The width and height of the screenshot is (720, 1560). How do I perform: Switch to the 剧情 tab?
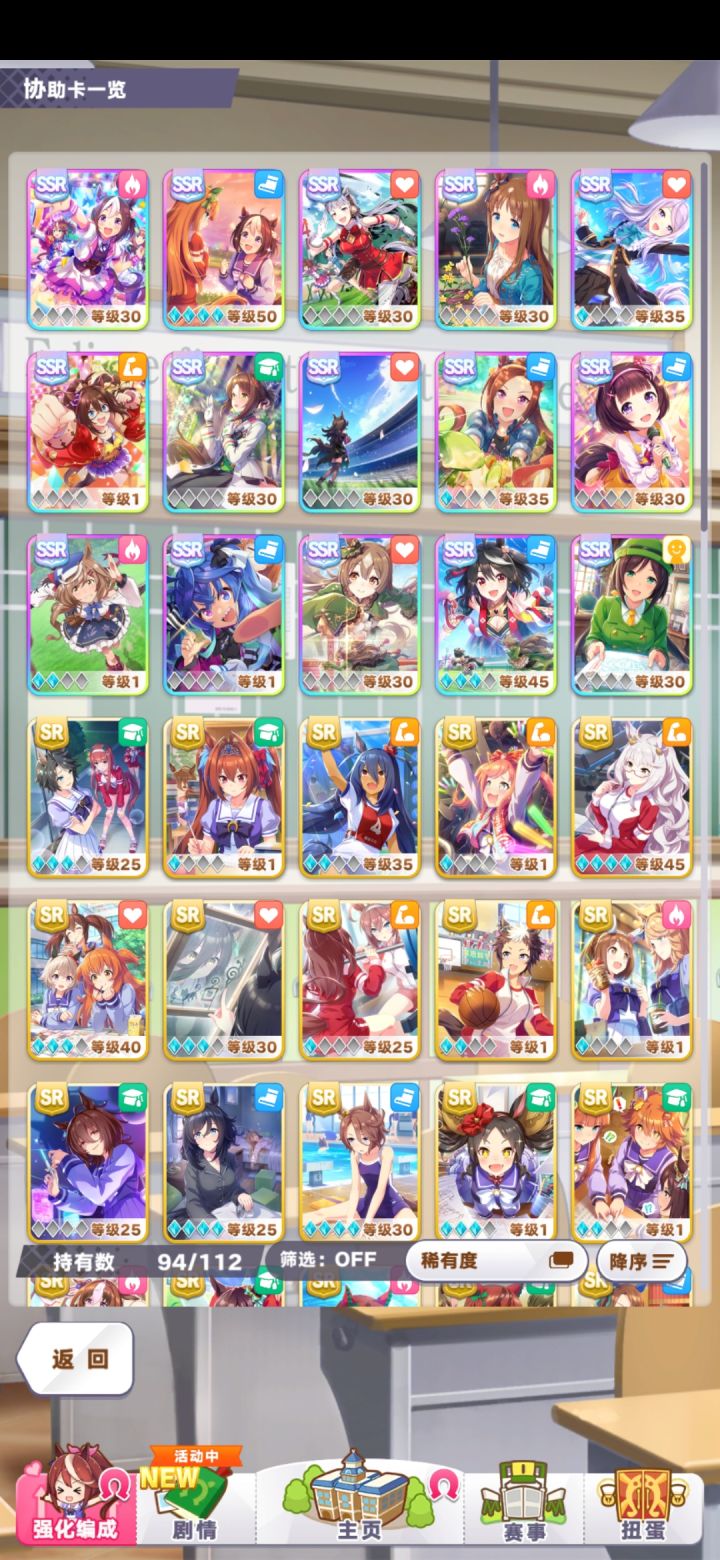click(x=194, y=1495)
